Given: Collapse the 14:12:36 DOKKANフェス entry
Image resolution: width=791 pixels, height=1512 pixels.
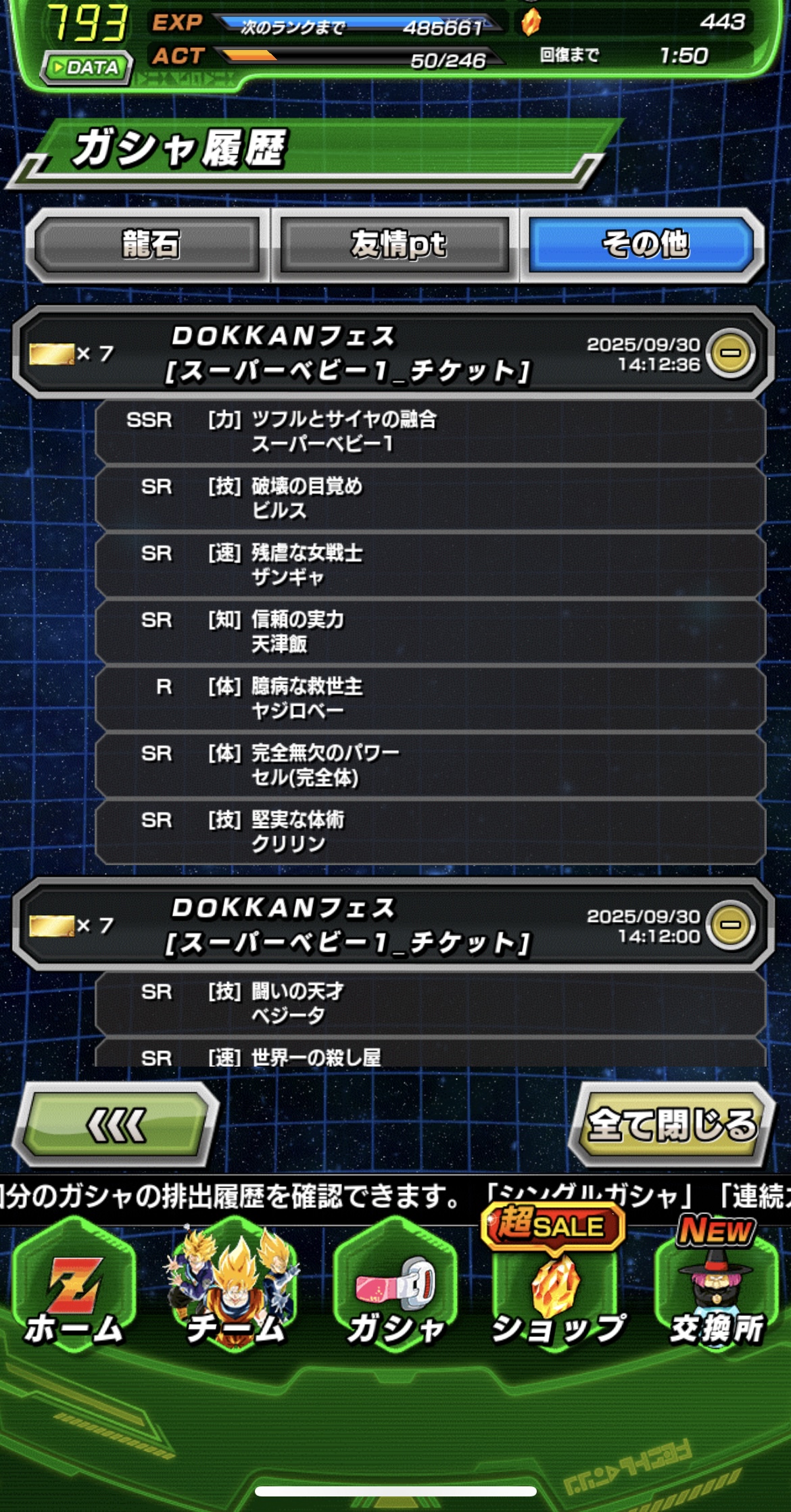Looking at the screenshot, I should pyautogui.click(x=730, y=352).
